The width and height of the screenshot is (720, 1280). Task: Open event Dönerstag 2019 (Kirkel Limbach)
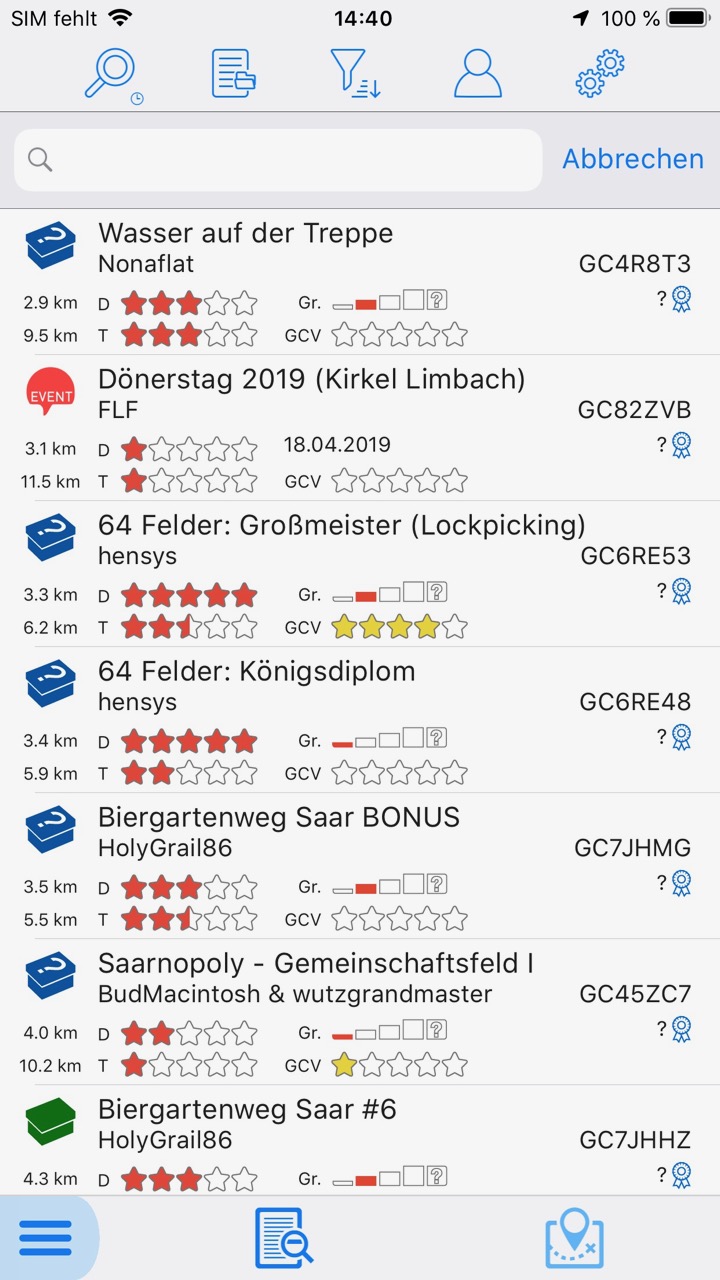pyautogui.click(x=360, y=428)
